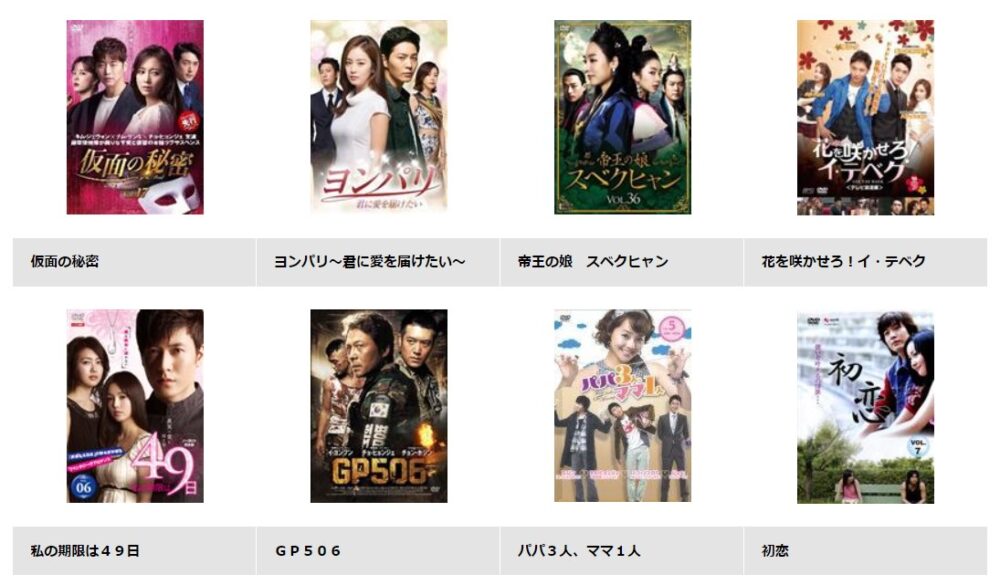The image size is (1000, 585).
Task: View 花を咲かせろ！イ・テベク drama tile
Action: point(865,117)
